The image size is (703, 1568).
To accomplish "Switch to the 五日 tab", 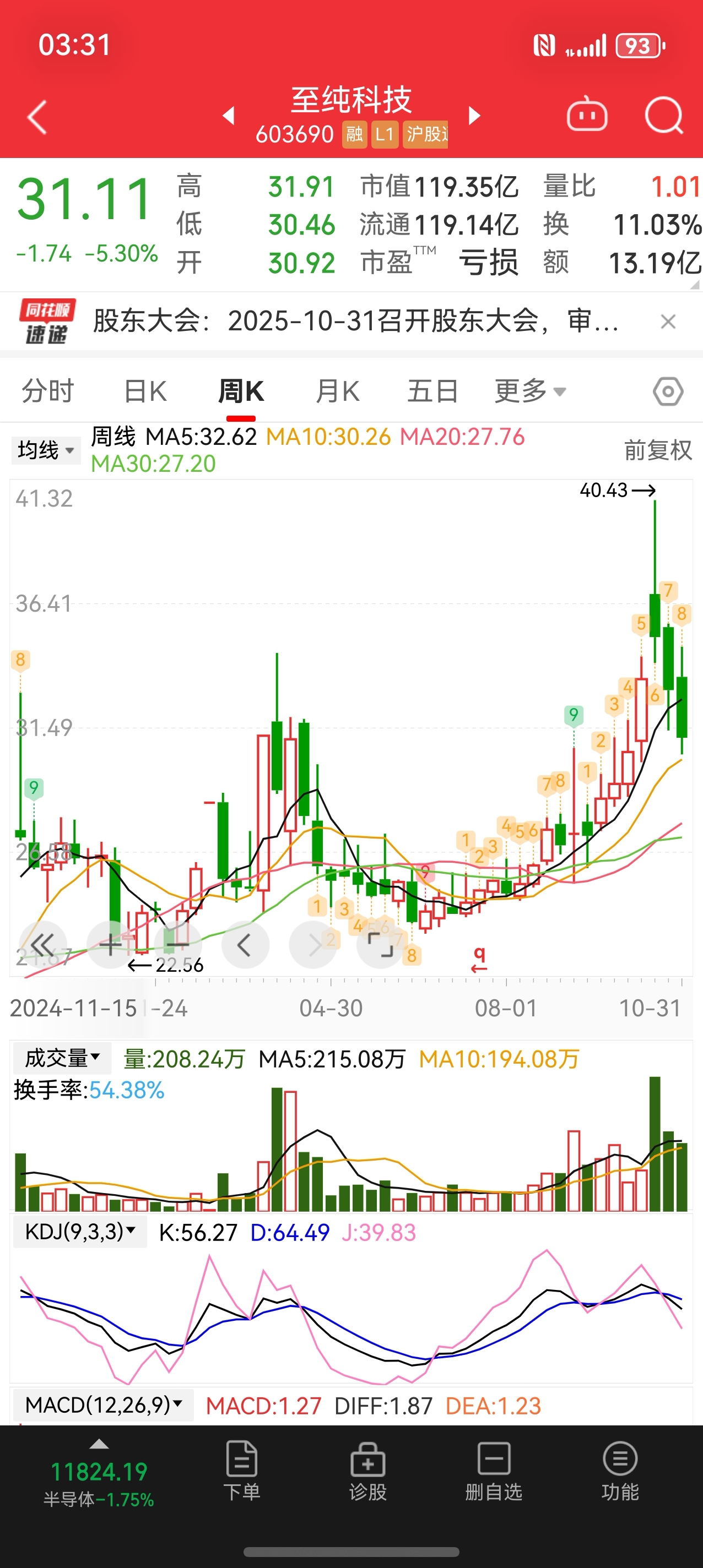I will 432,391.
